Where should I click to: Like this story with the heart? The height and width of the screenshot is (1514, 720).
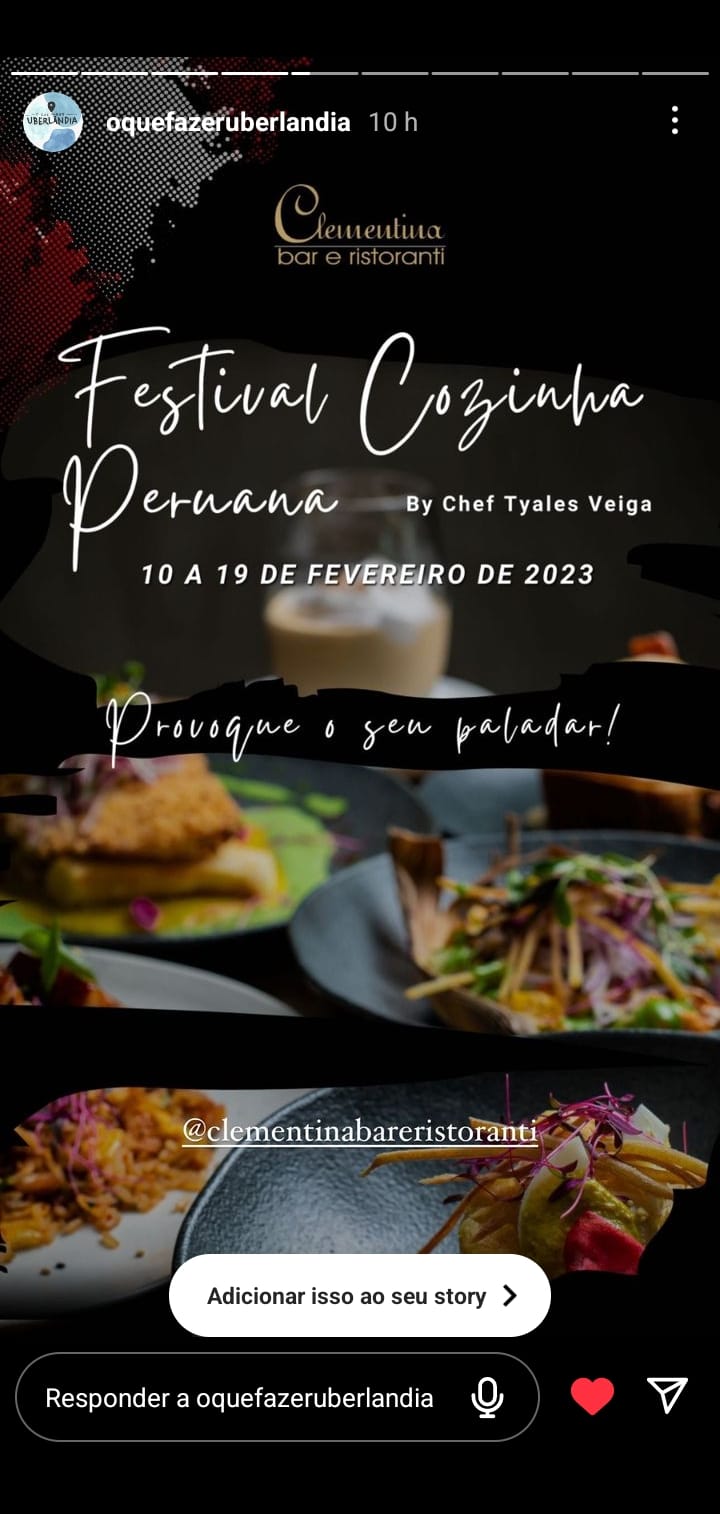592,1396
